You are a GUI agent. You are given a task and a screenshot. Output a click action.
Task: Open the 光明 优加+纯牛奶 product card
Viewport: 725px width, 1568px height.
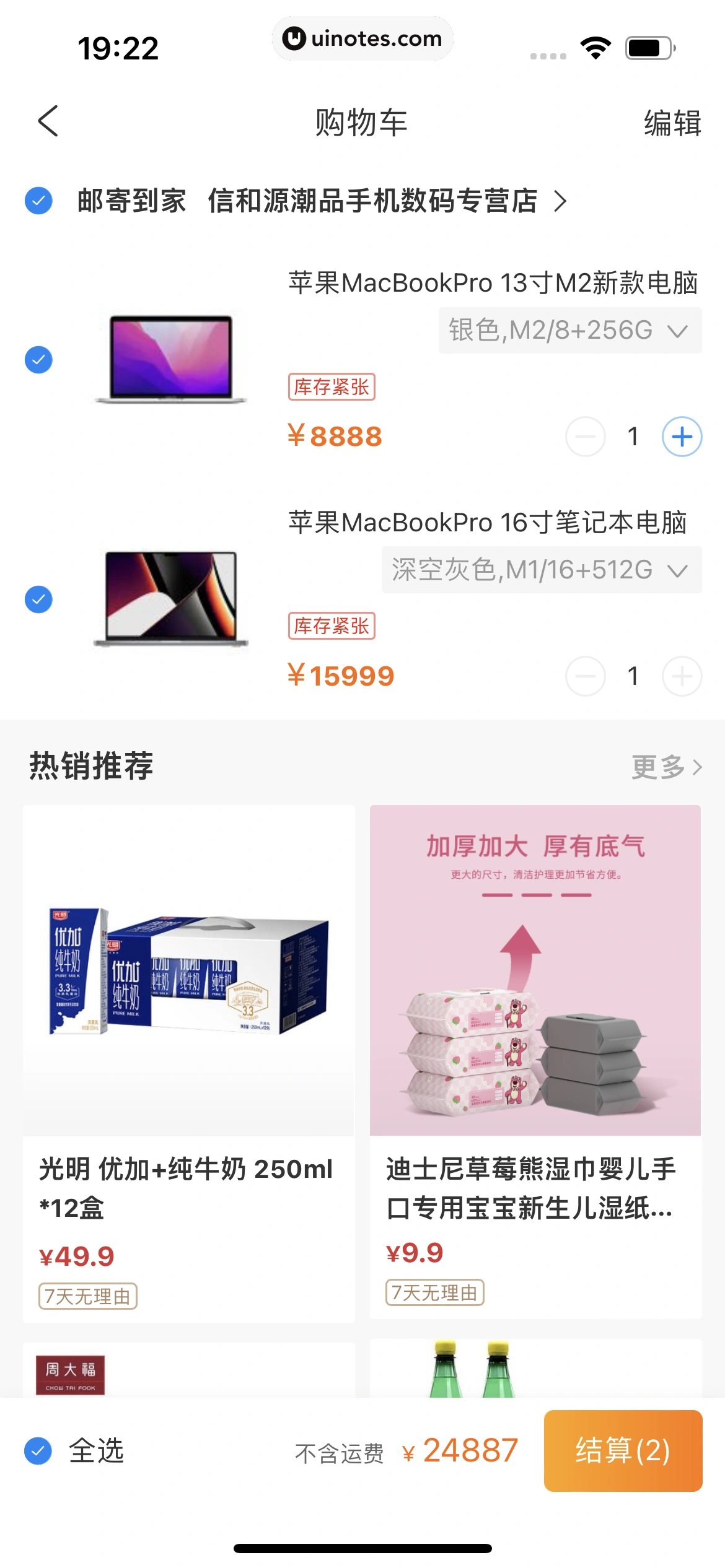click(188, 1062)
